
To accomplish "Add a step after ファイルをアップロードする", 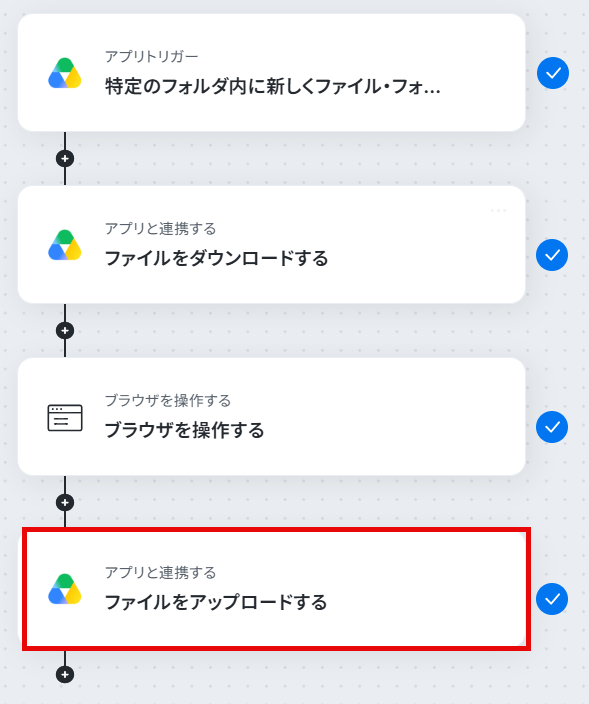I will [x=65, y=674].
